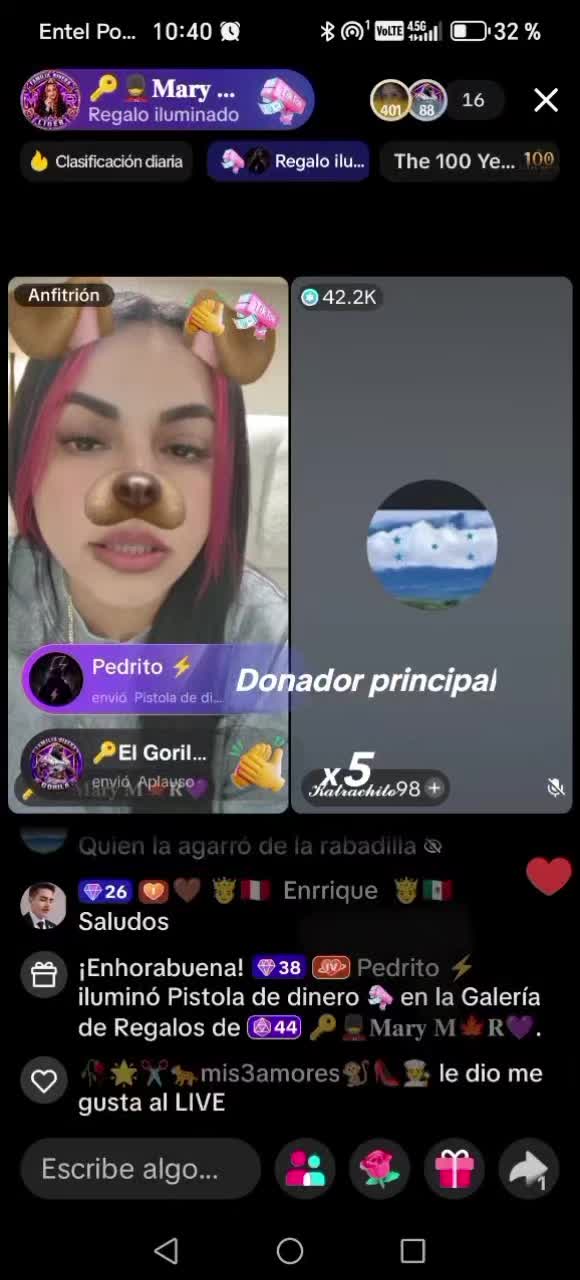Type in the Escribe algo field
This screenshot has height=1280, width=580.
141,1169
